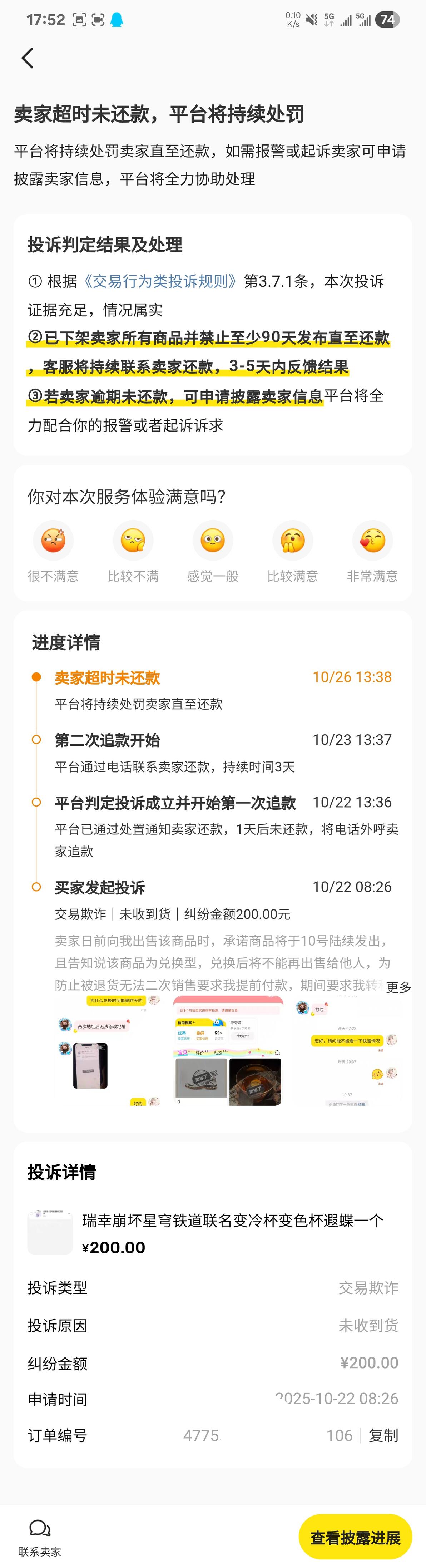426x1568 pixels.
Task: Tap 查看披露进展 button
Action: 355,1537
